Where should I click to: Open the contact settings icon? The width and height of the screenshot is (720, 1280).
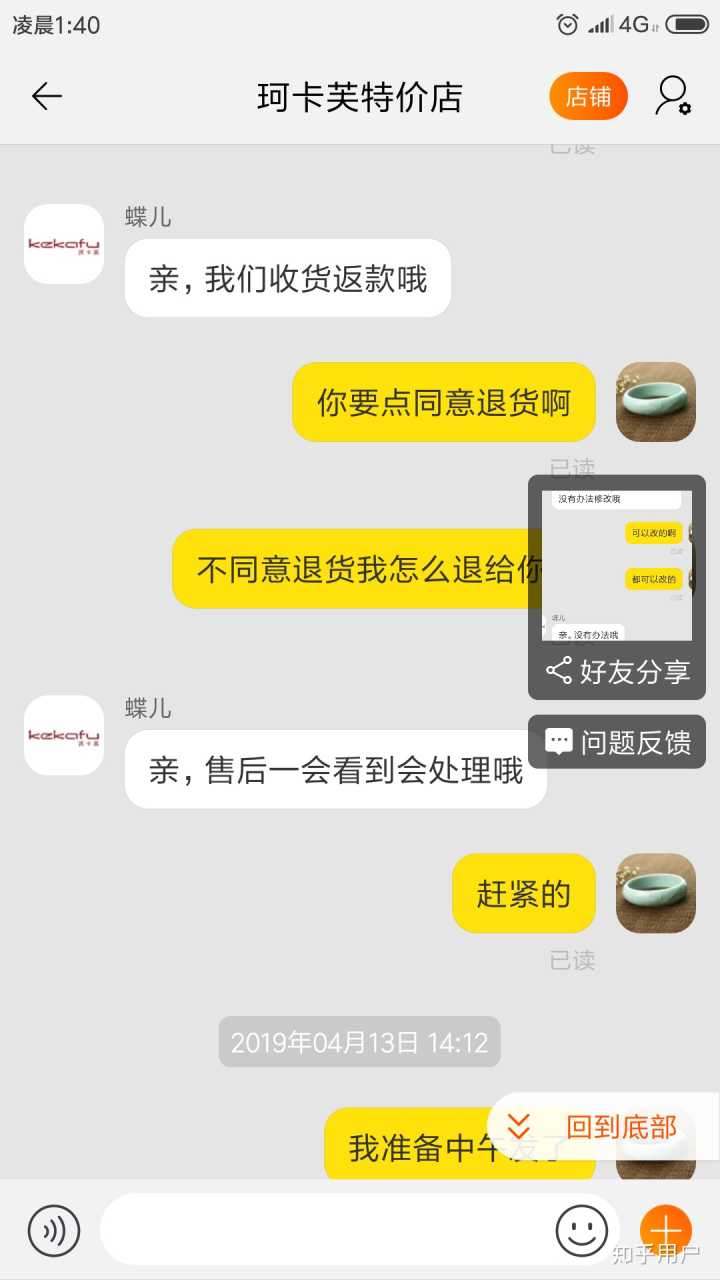672,97
